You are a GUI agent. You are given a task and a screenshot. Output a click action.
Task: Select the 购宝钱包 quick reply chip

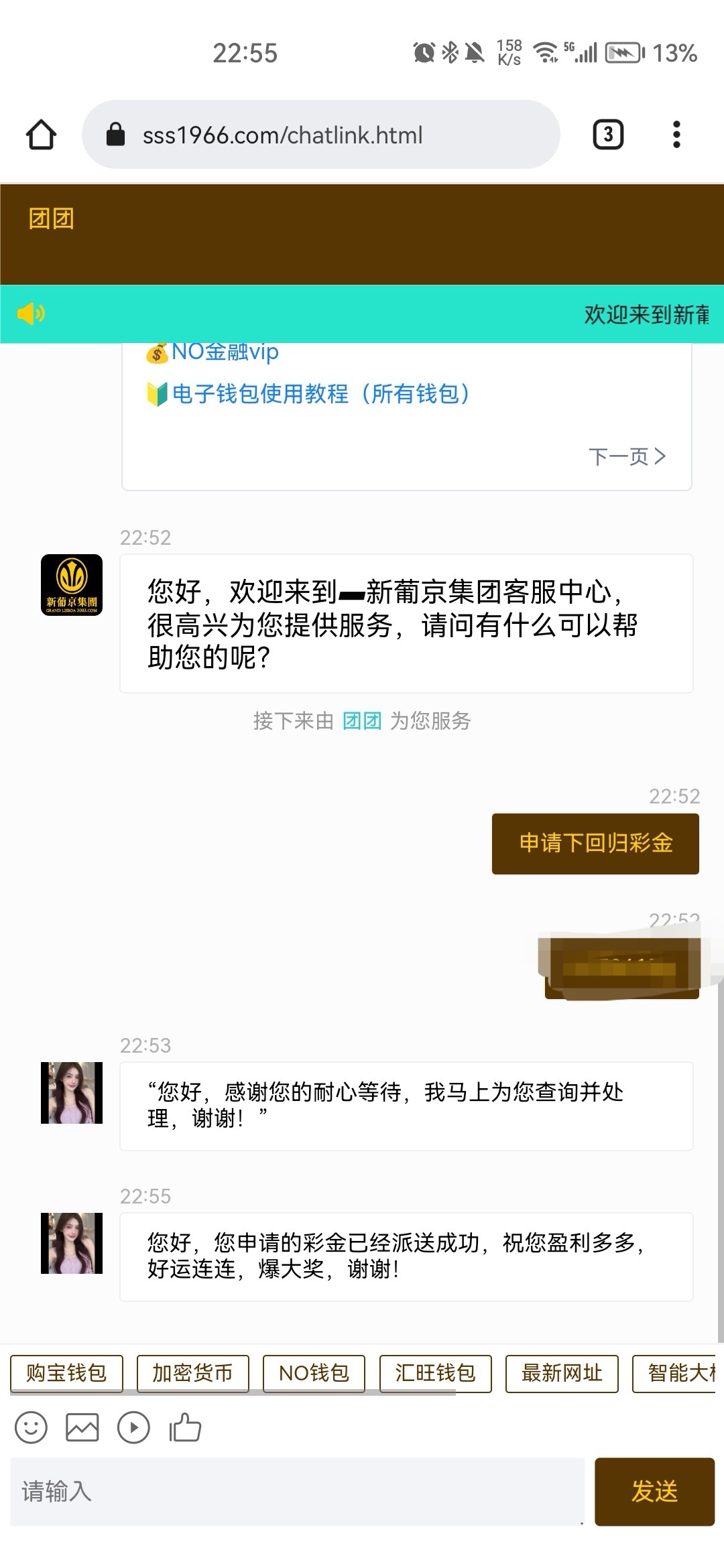point(66,1373)
